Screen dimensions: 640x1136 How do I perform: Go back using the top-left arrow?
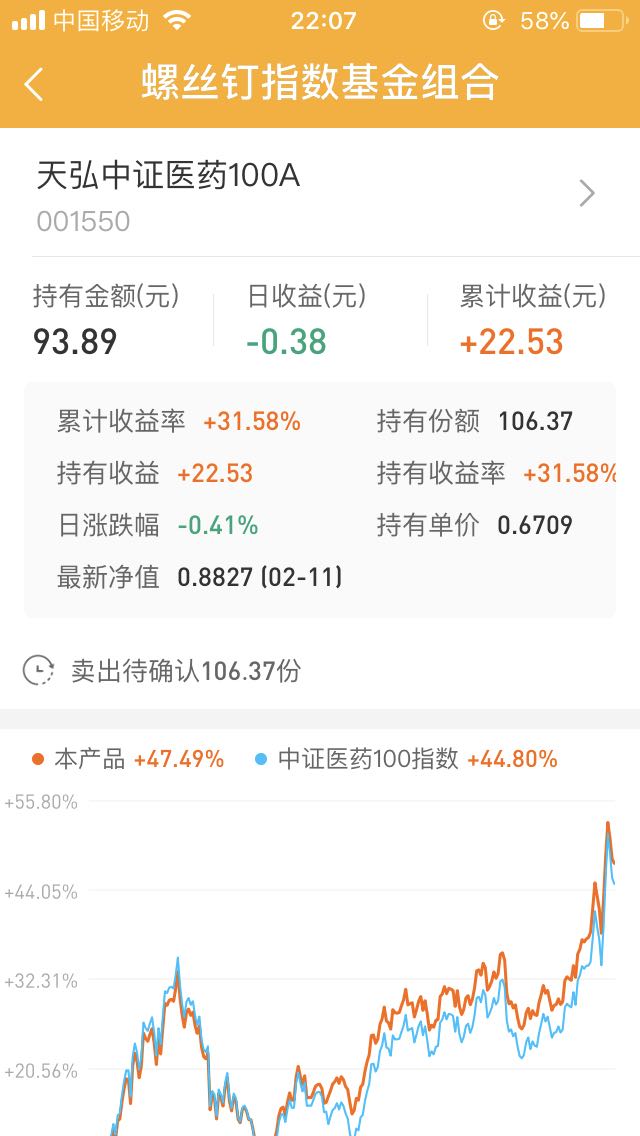pos(33,83)
